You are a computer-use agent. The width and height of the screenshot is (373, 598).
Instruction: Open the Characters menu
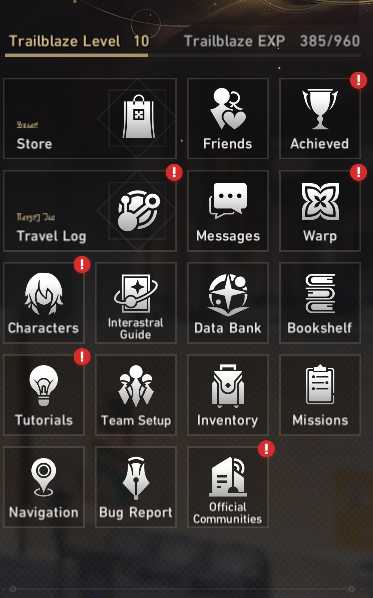43,303
